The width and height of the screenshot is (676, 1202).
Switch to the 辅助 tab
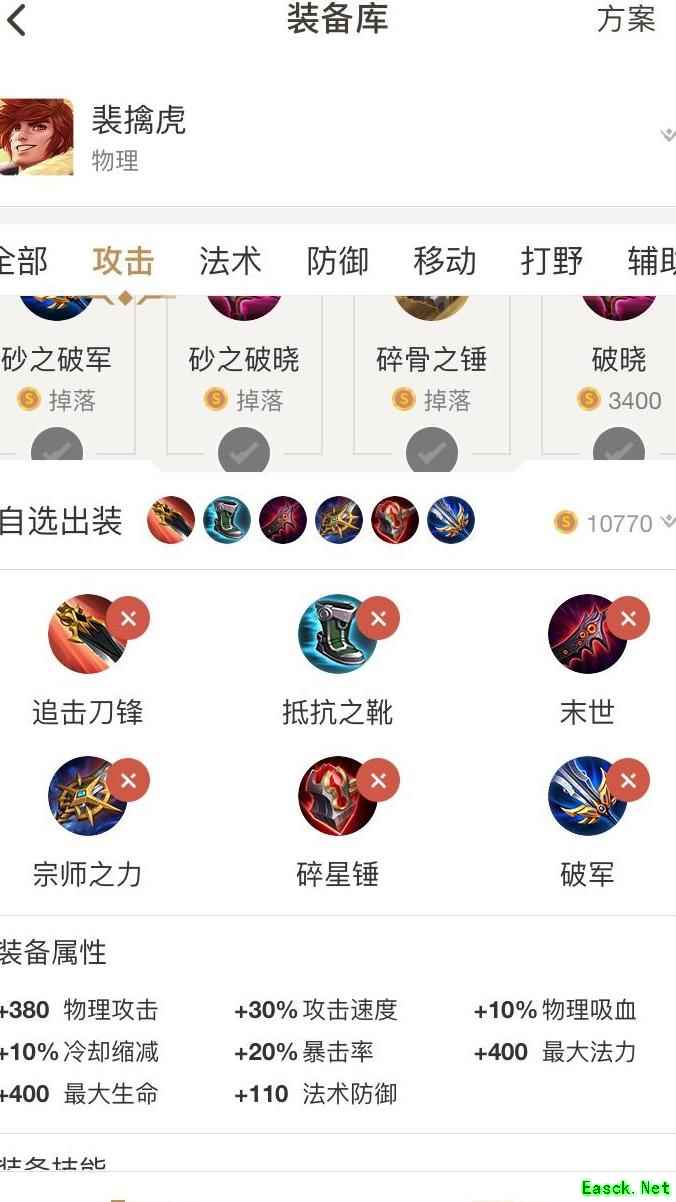tap(652, 261)
